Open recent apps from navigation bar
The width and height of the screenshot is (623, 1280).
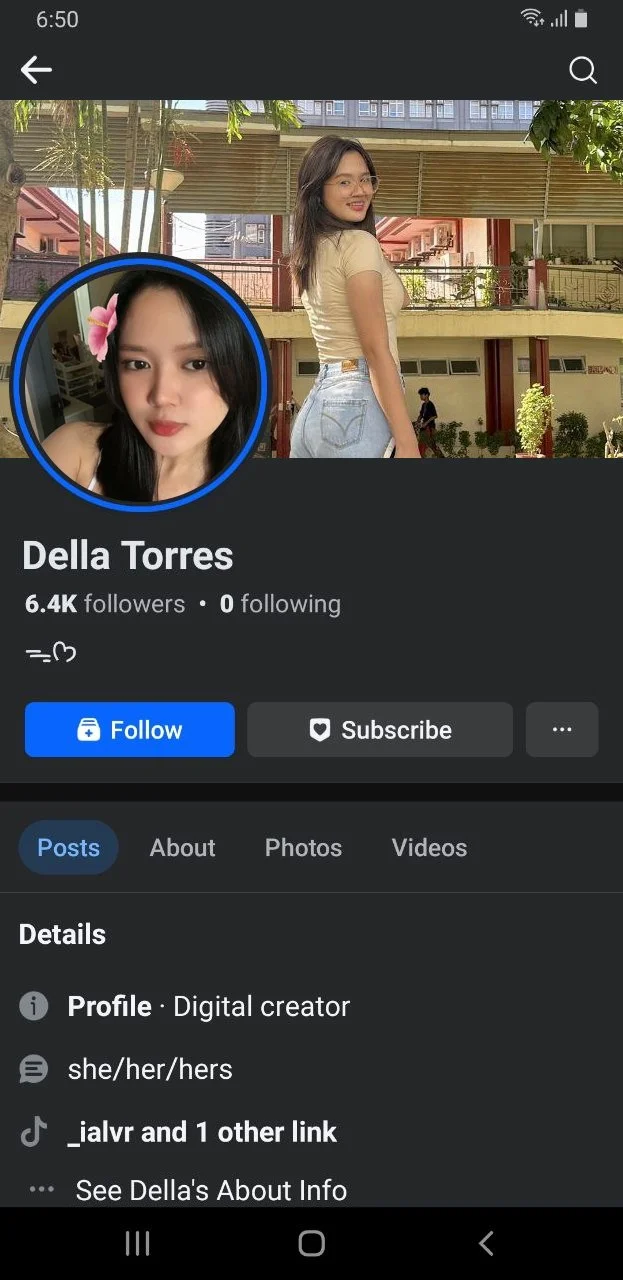(x=137, y=1243)
